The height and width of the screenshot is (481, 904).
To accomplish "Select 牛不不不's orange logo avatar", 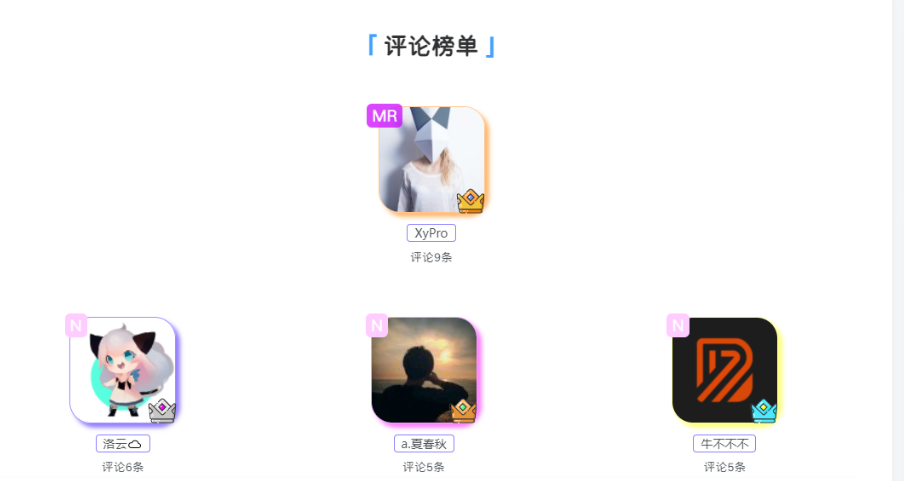I will point(725,370).
